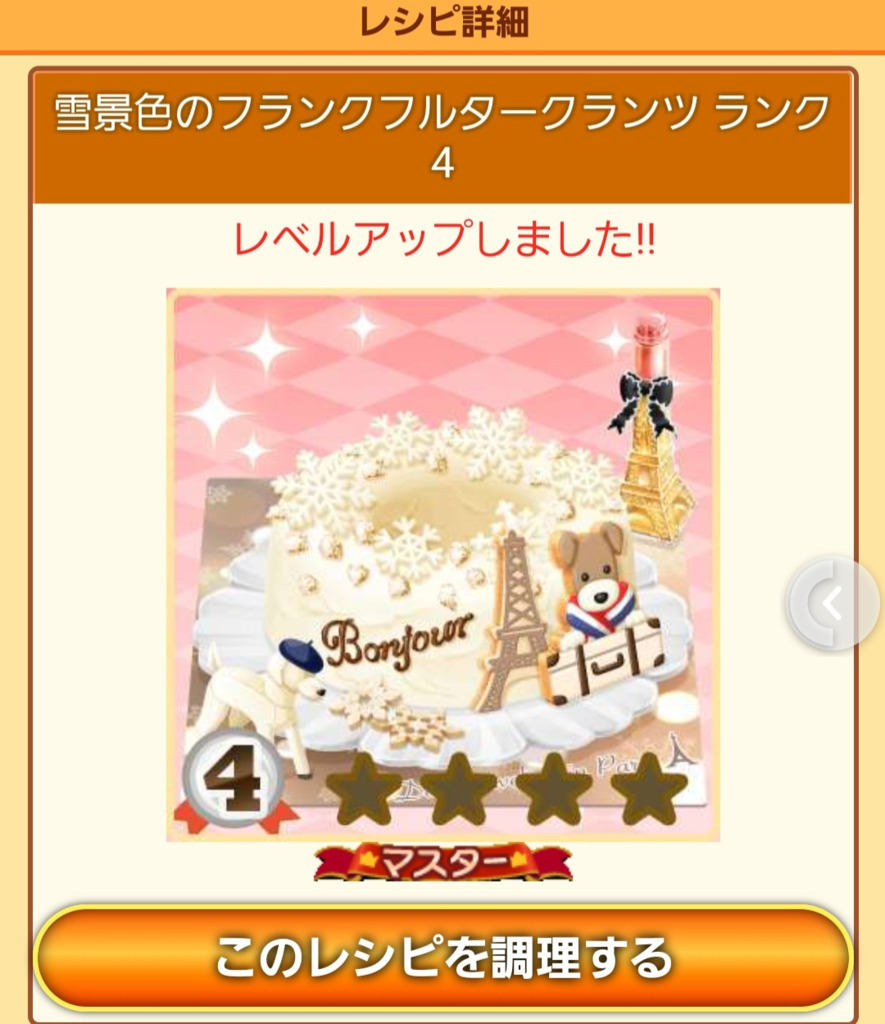Tap the このレシピを調理する button
Viewport: 885px width, 1024px height.
click(443, 957)
